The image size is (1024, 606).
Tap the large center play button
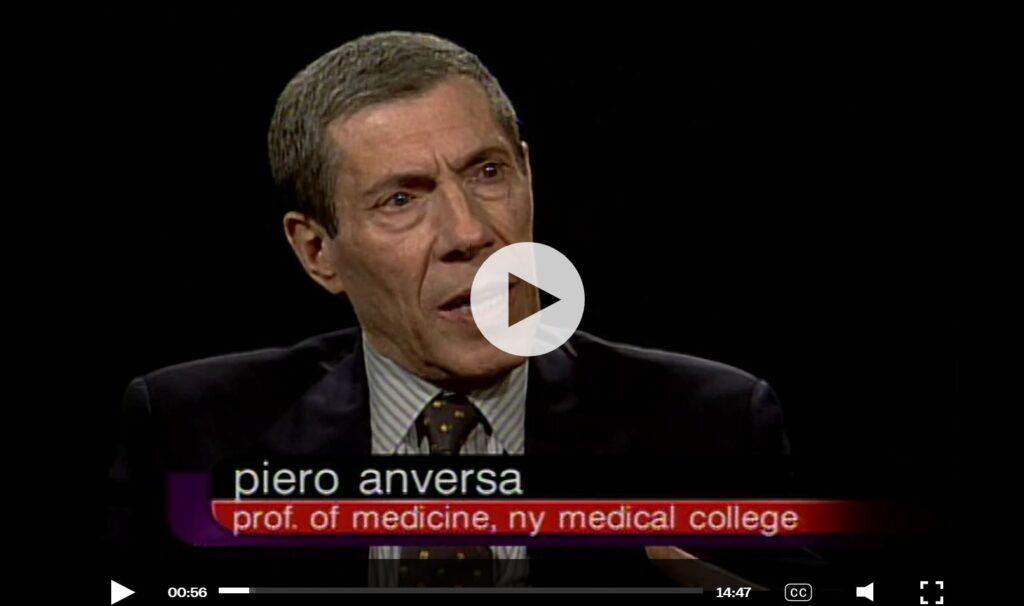point(527,299)
